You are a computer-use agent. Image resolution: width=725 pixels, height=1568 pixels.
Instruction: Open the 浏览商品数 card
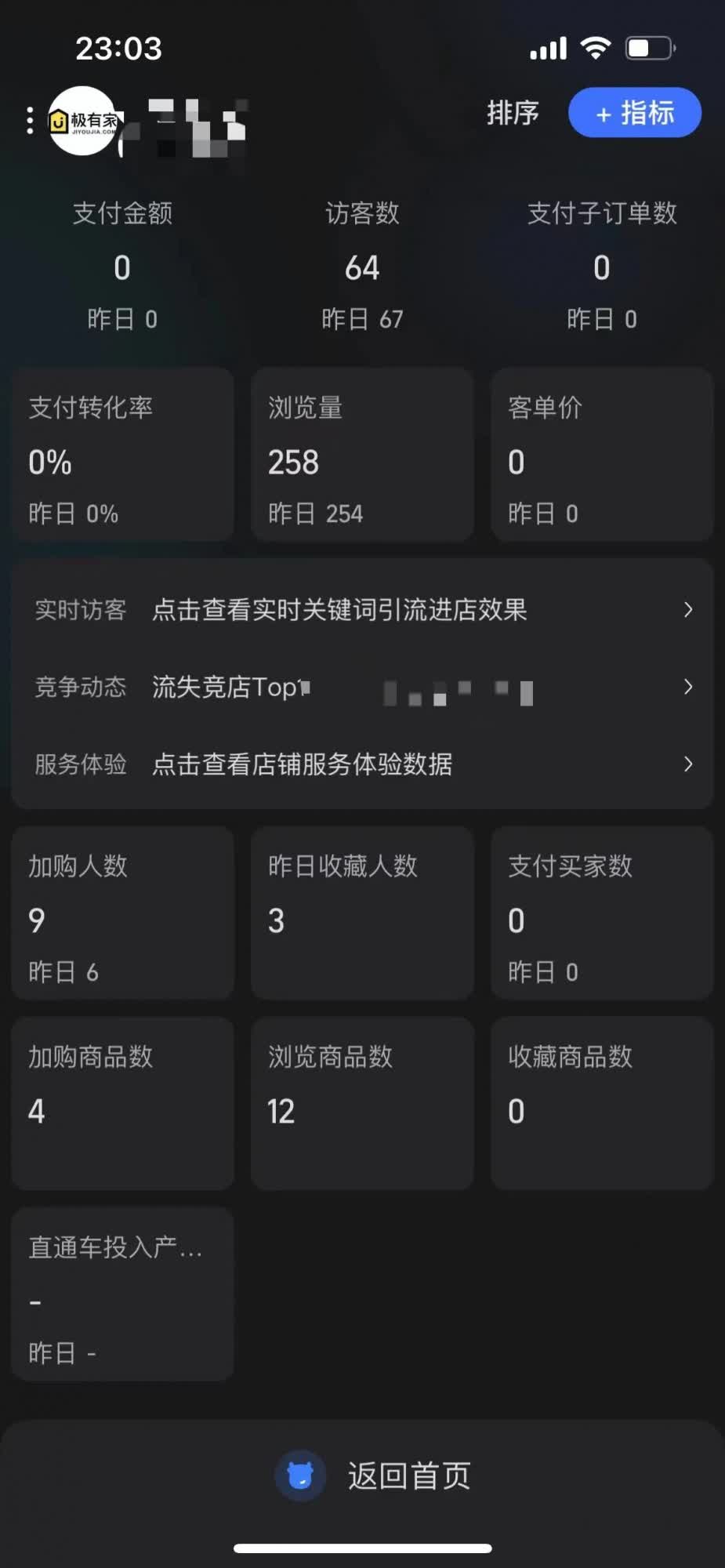coord(362,1104)
